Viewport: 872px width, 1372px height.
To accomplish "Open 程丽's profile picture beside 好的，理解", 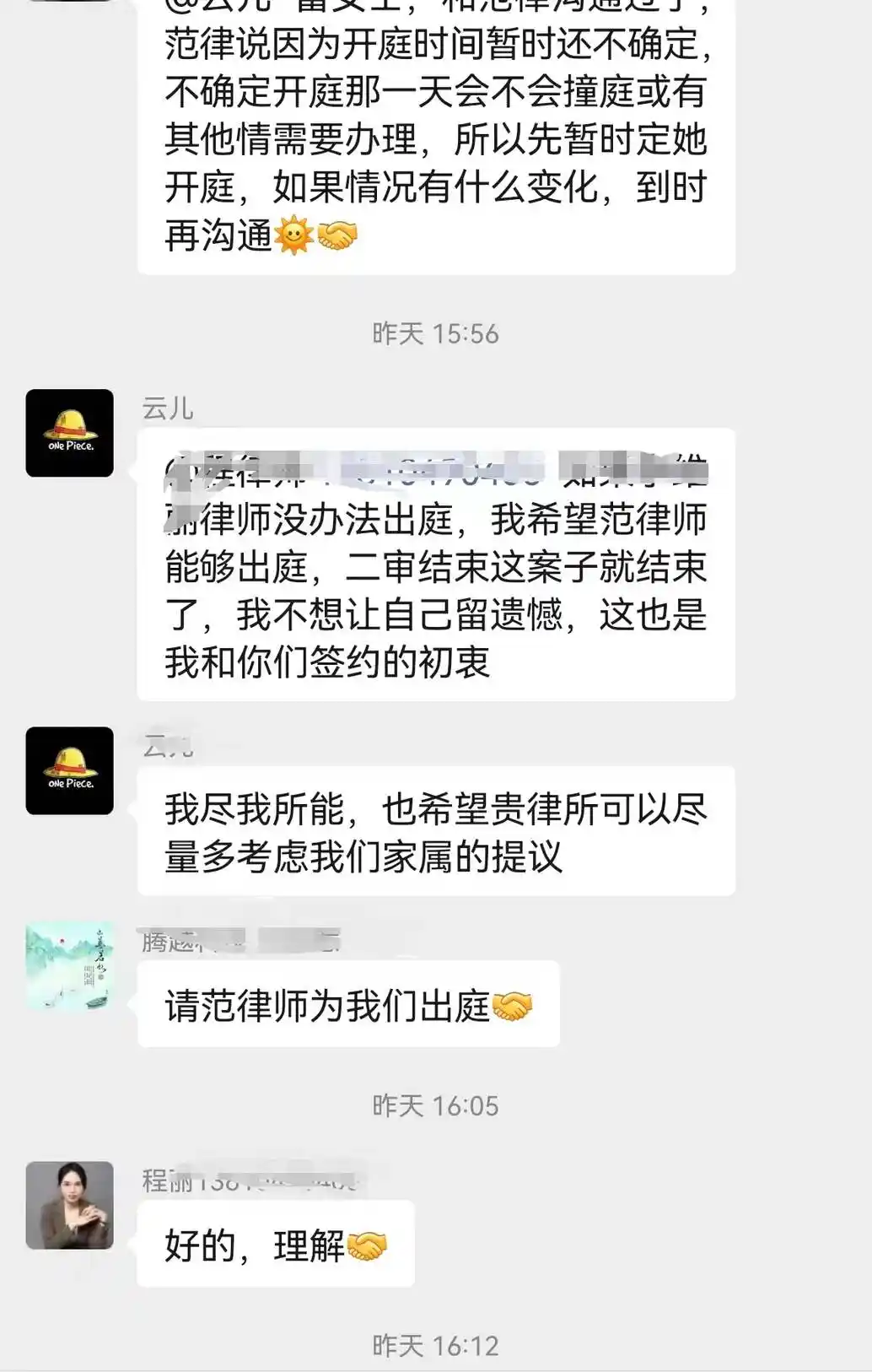I will 69,1205.
